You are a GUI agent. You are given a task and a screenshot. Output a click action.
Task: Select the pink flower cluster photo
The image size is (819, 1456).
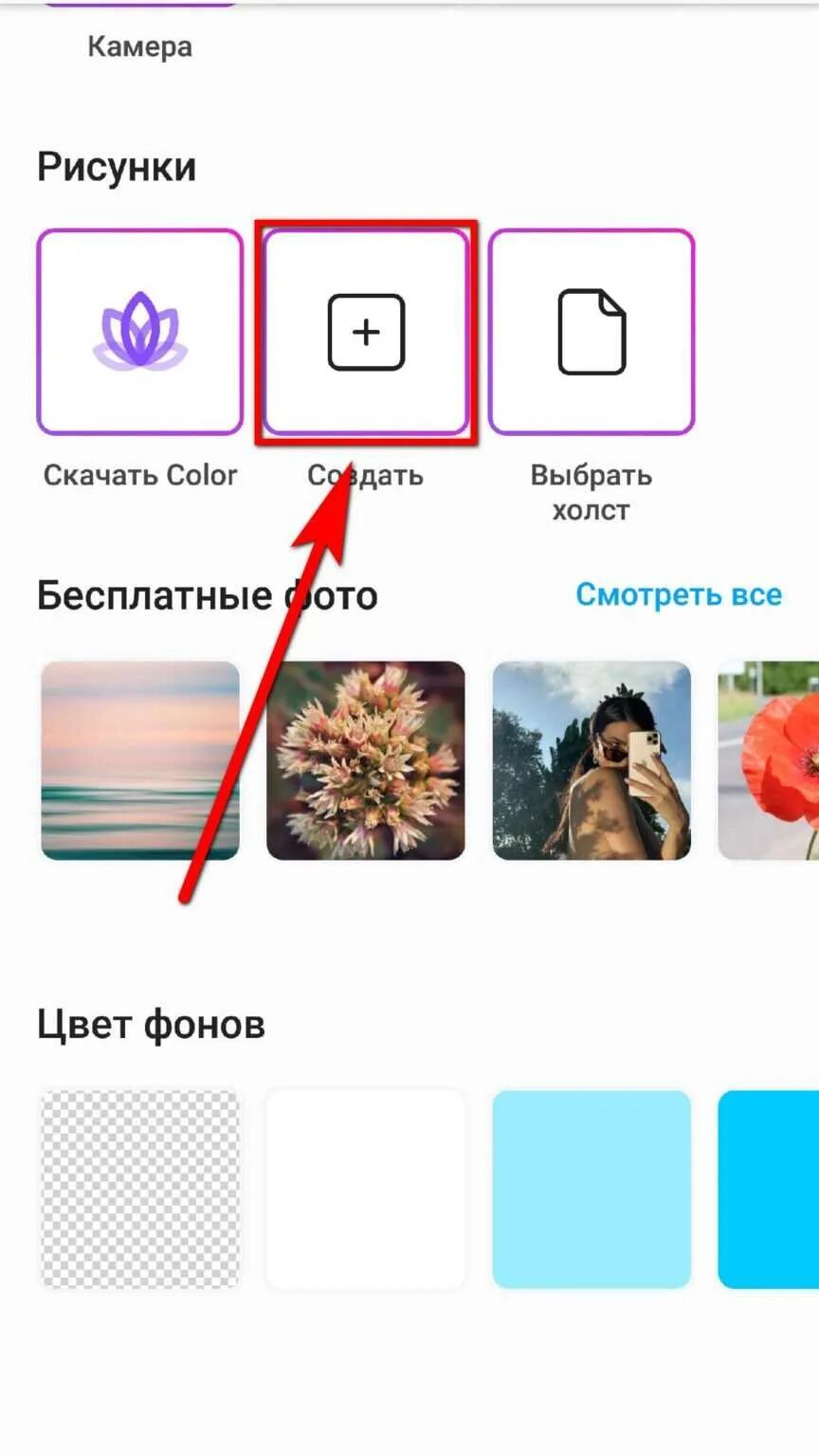pos(366,760)
